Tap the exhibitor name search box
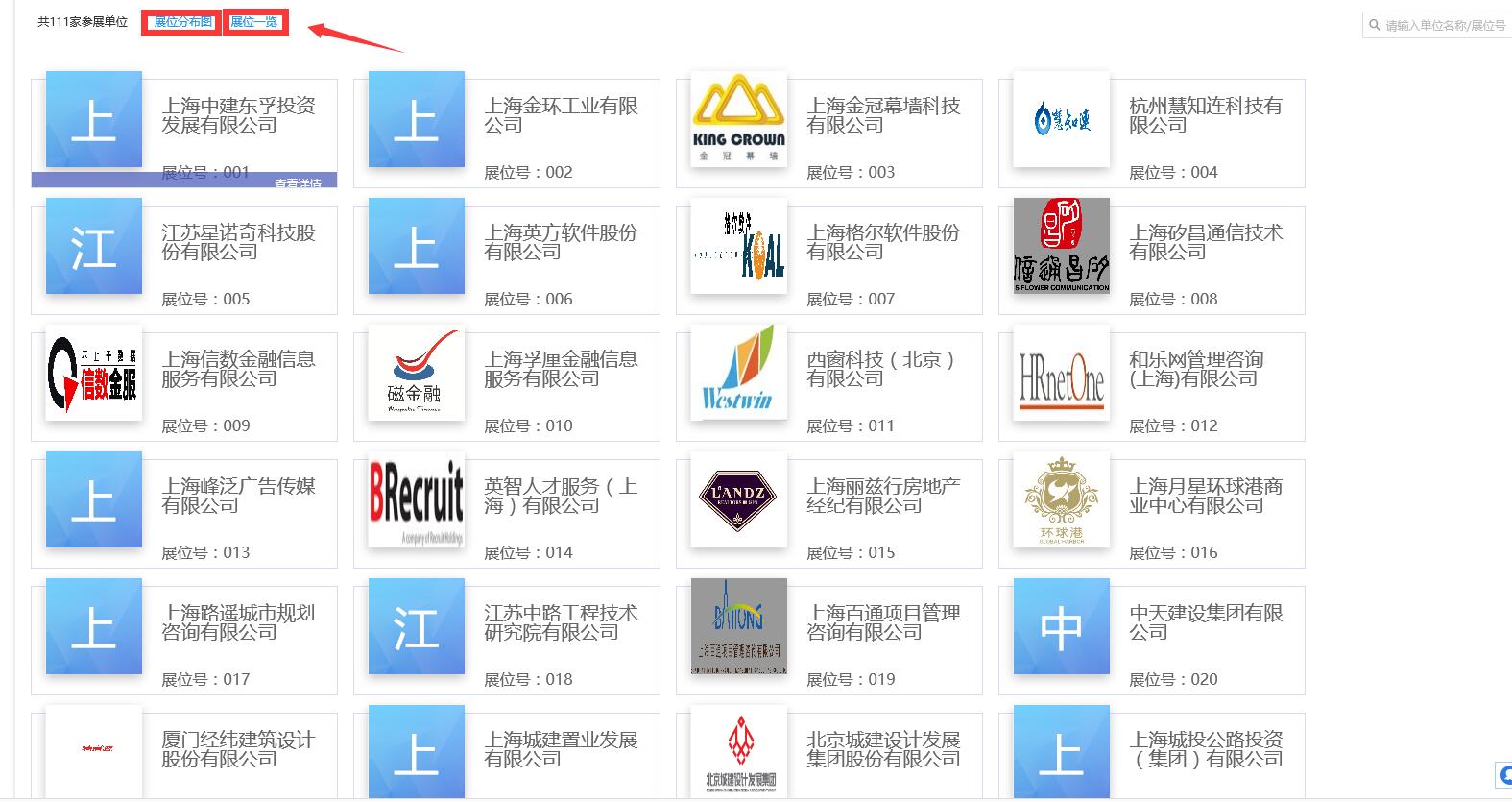 tap(1443, 25)
